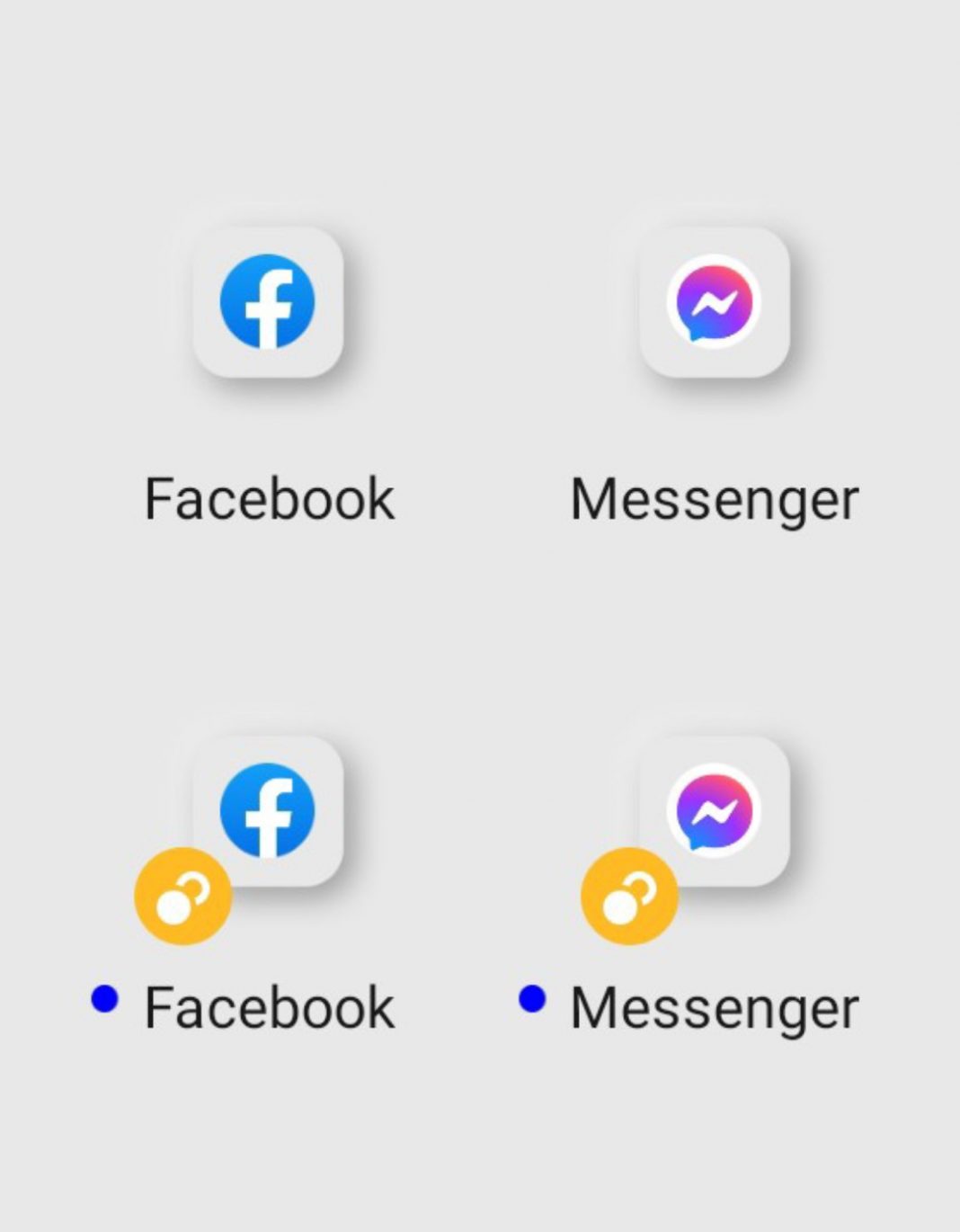The width and height of the screenshot is (960, 1232).
Task: Open the original Facebook app
Action: pyautogui.click(x=268, y=302)
